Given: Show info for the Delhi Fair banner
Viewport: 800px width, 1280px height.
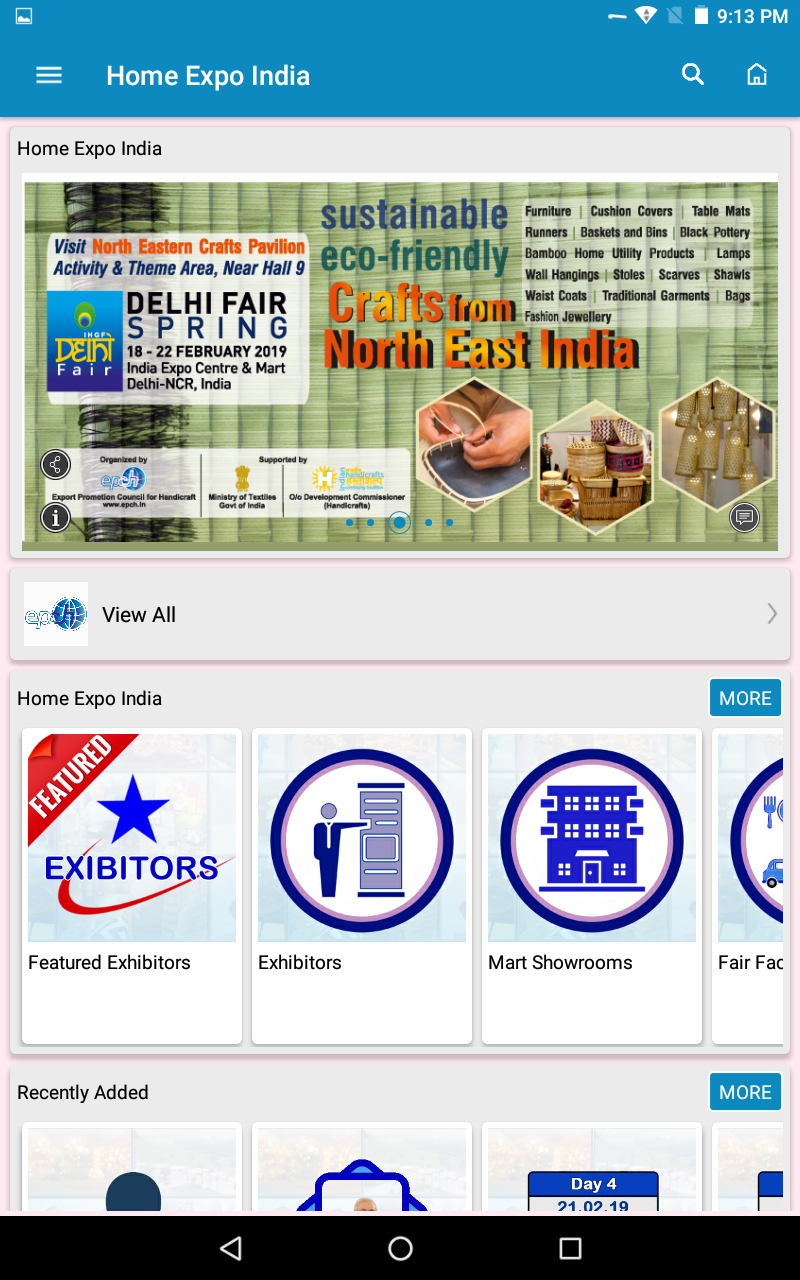Looking at the screenshot, I should 56,517.
